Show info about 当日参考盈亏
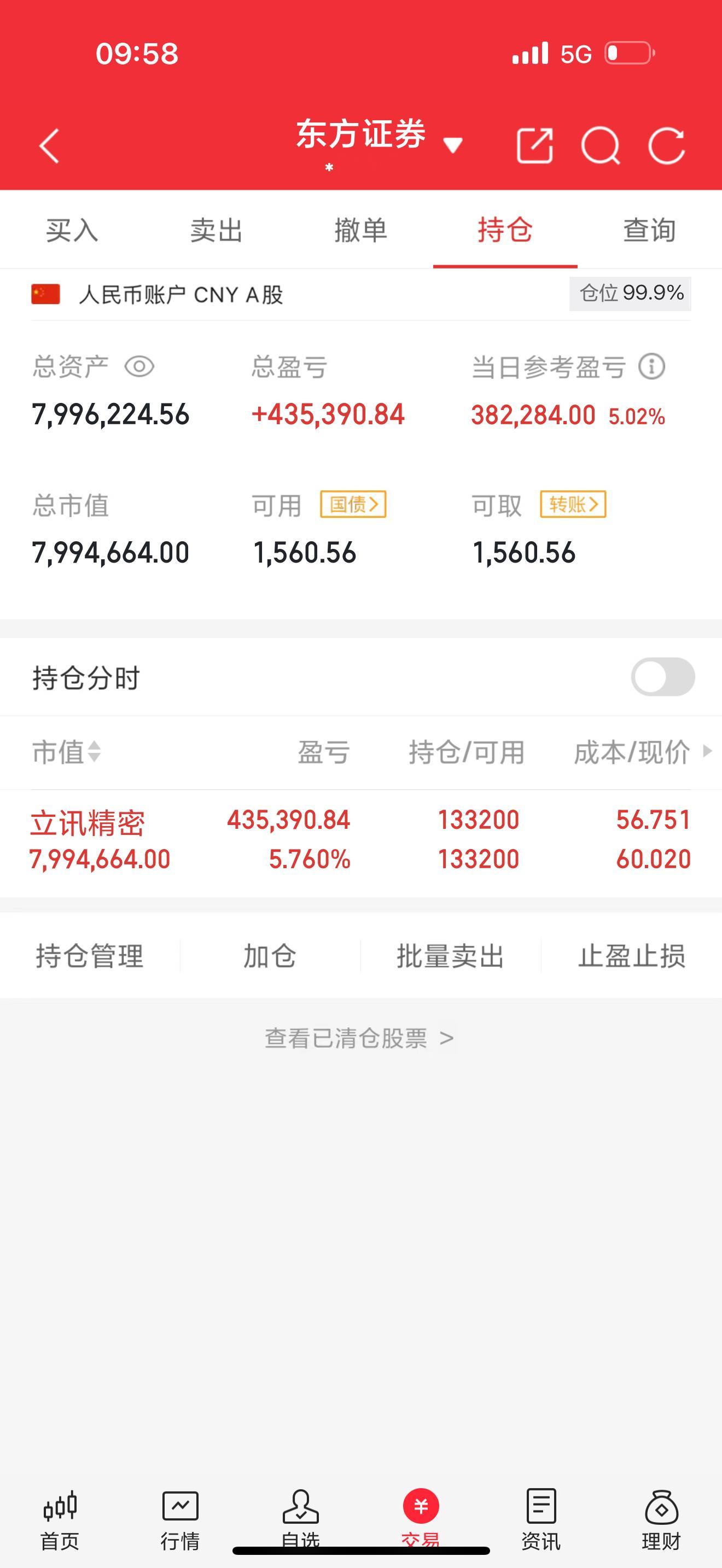 point(651,366)
